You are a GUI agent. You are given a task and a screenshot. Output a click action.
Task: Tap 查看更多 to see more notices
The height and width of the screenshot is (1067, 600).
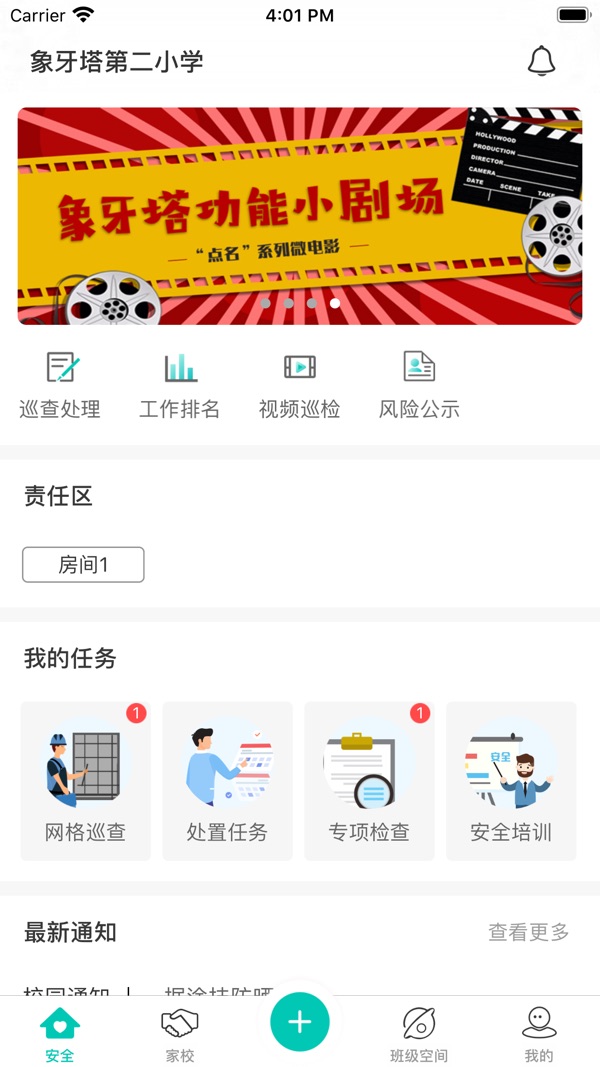click(528, 933)
